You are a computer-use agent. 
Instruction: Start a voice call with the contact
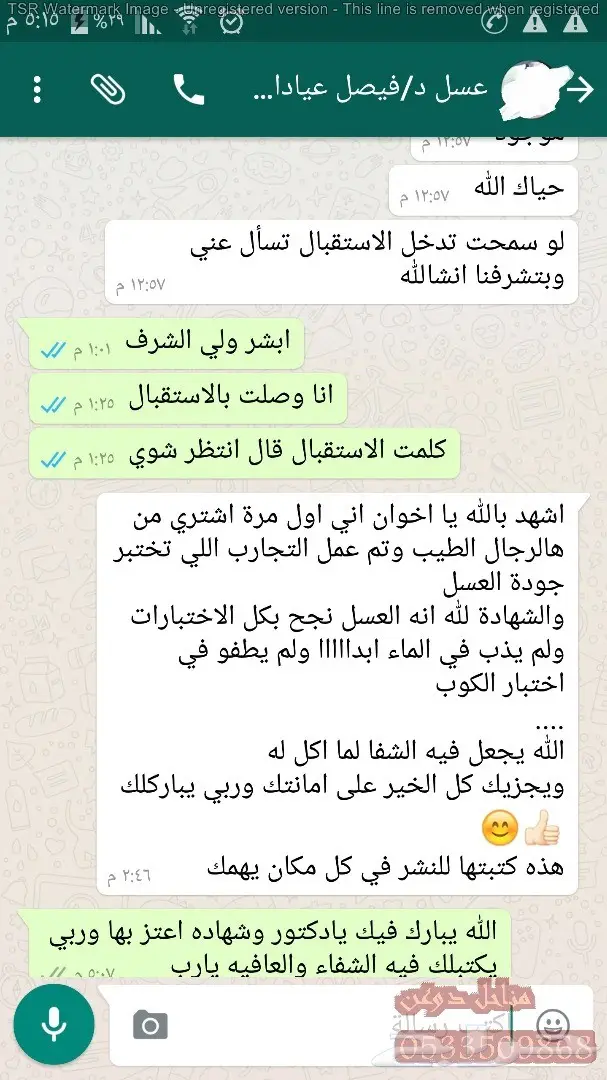click(188, 89)
